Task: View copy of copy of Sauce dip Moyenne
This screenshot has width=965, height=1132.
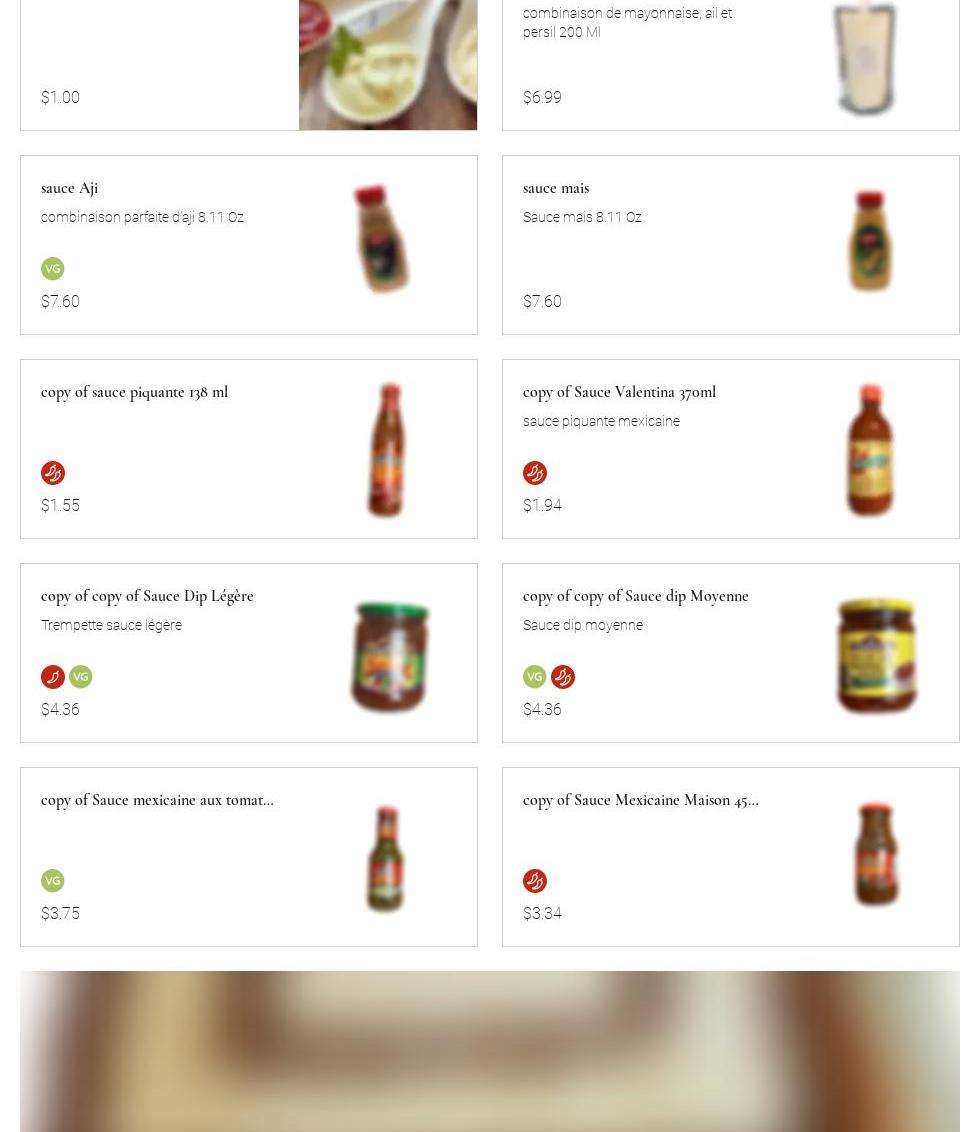Action: [730, 653]
